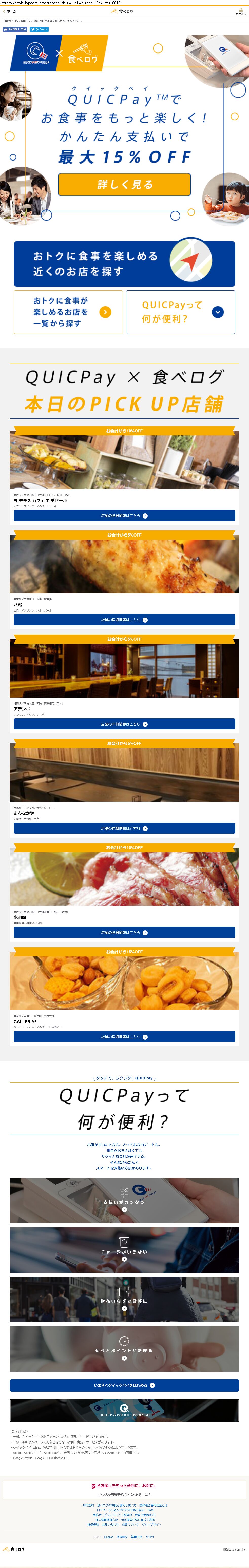View details for ラ テラス カフェ エ デセール

click(x=124, y=515)
